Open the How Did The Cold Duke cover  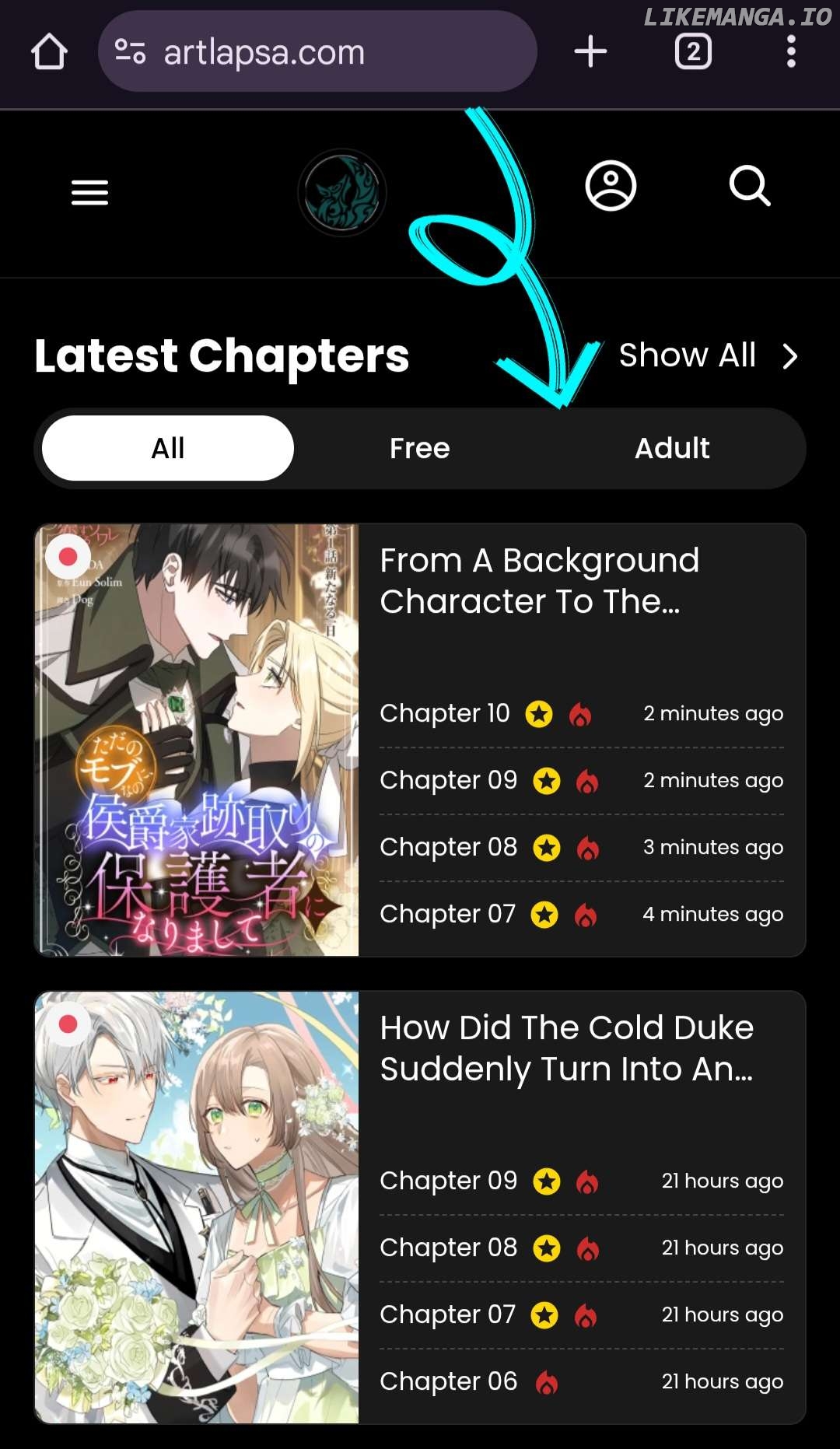[197, 1207]
